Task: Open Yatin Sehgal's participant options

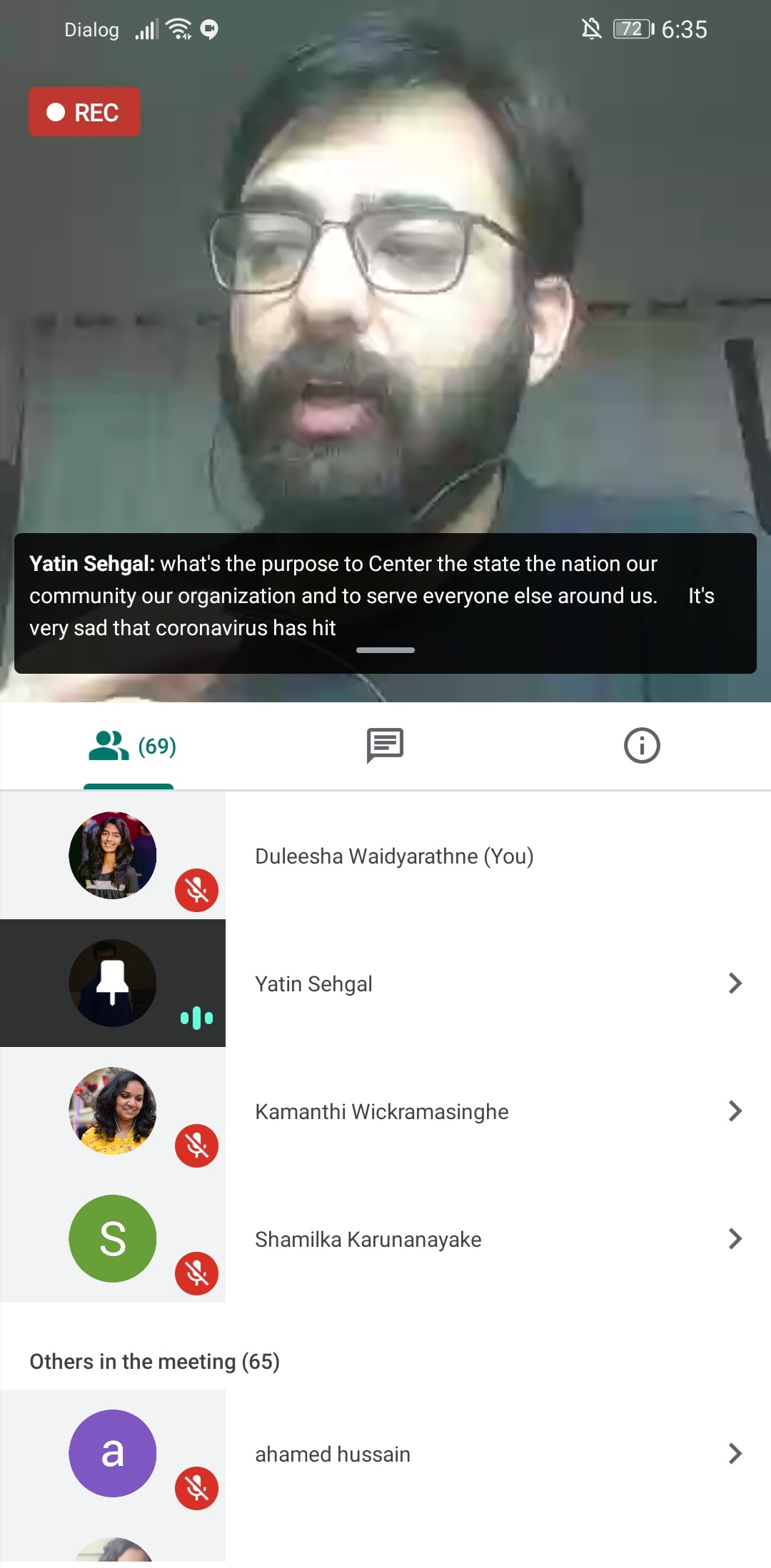Action: (735, 983)
